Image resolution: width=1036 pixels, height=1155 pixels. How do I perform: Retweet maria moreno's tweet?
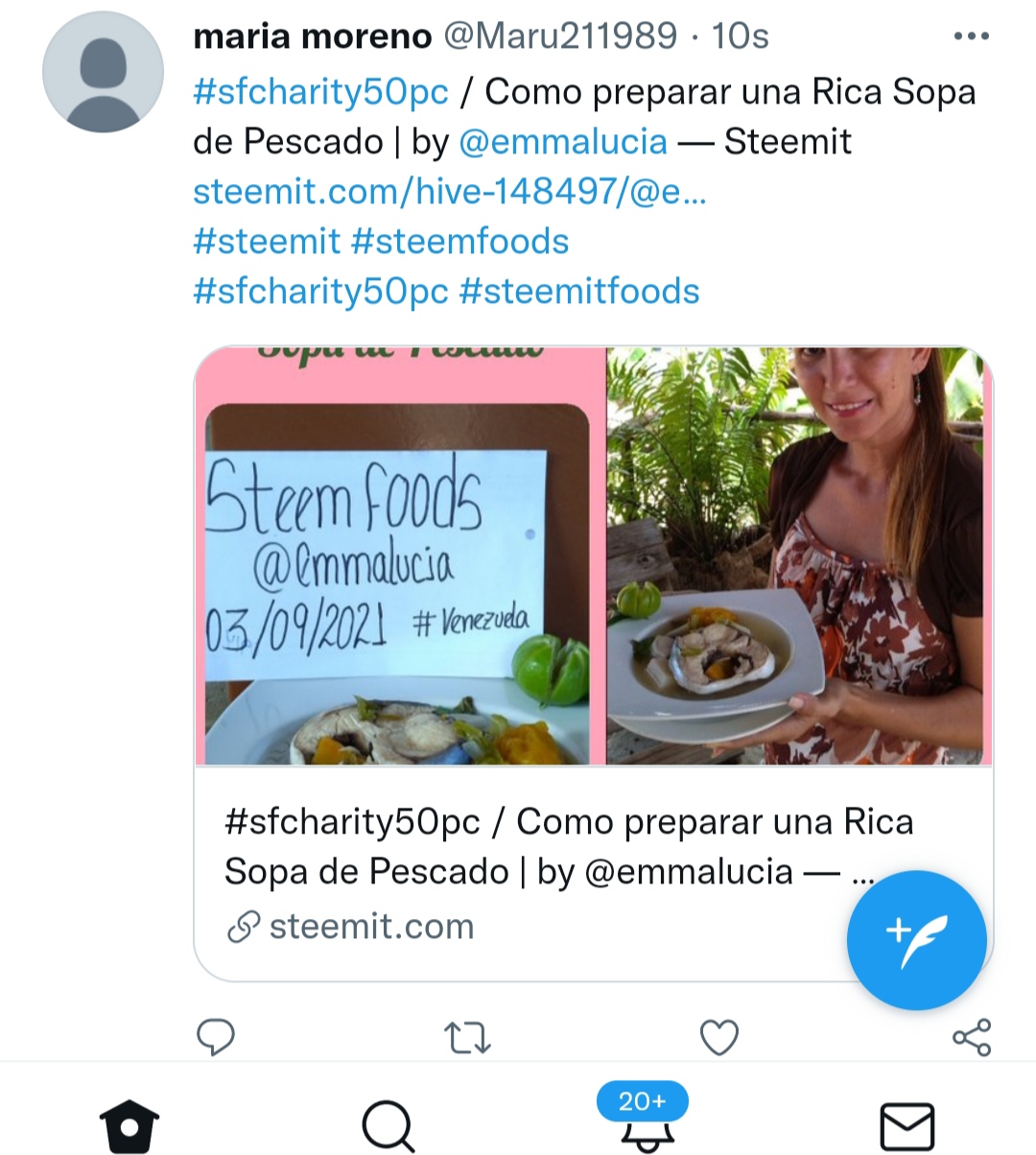pos(468,1037)
